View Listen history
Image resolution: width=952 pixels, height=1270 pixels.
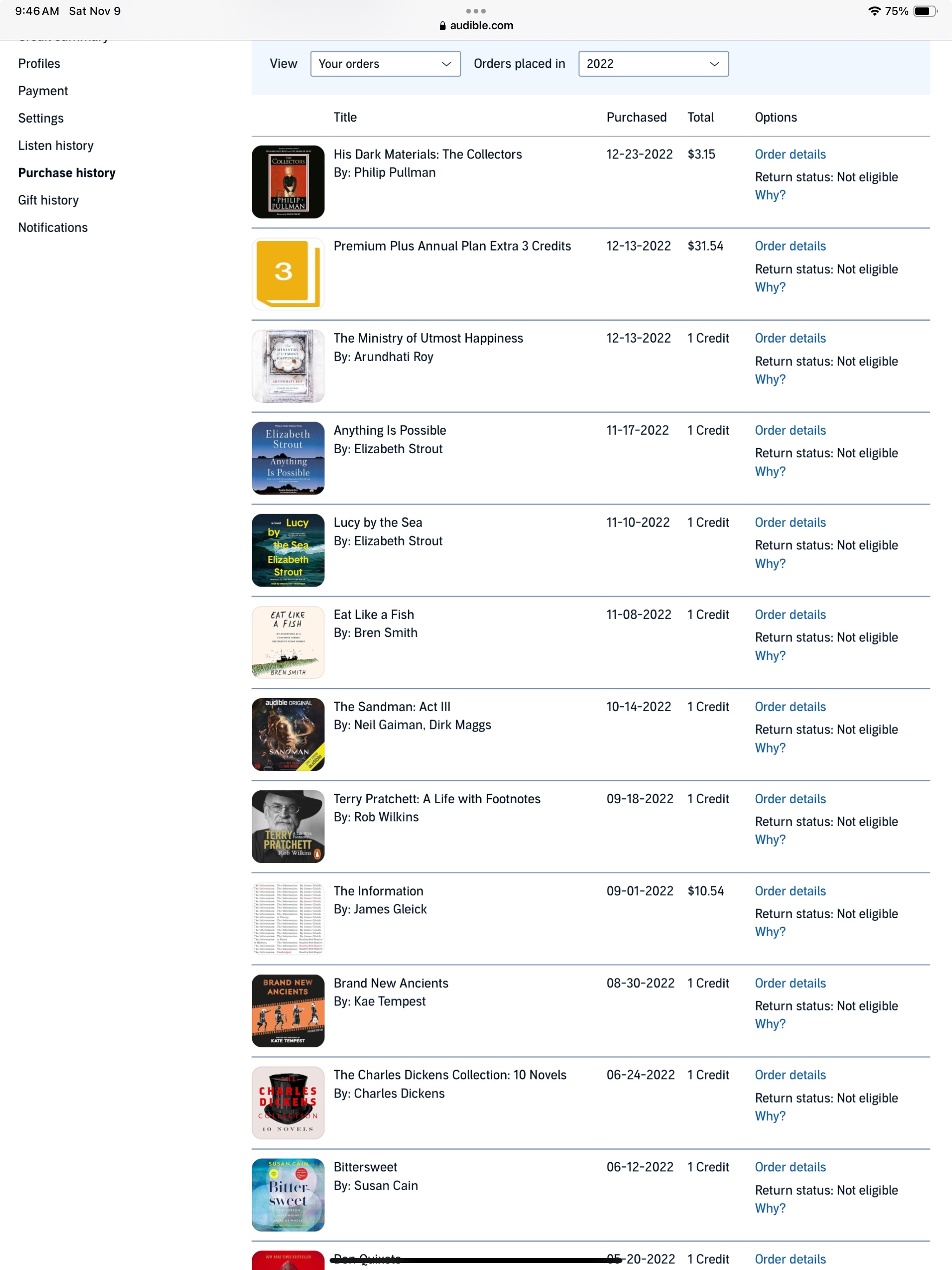tap(56, 145)
